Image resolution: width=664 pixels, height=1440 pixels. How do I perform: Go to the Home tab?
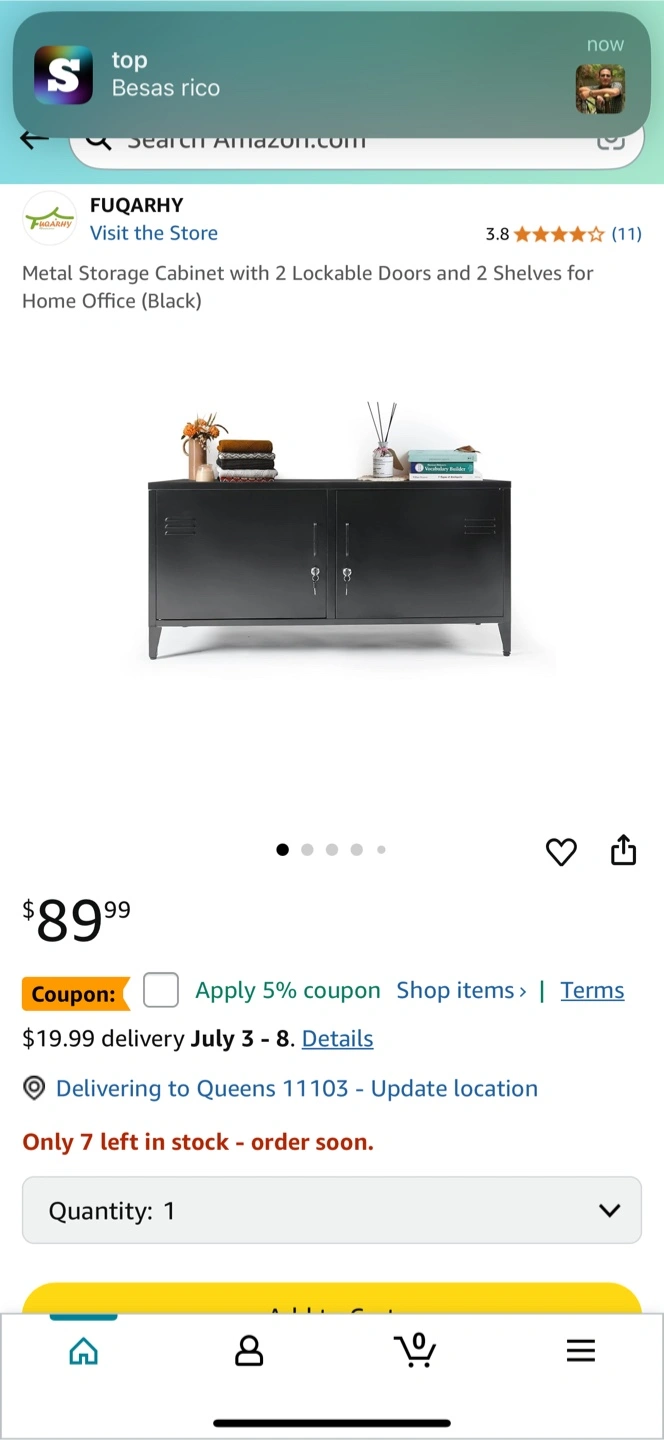tap(83, 1352)
